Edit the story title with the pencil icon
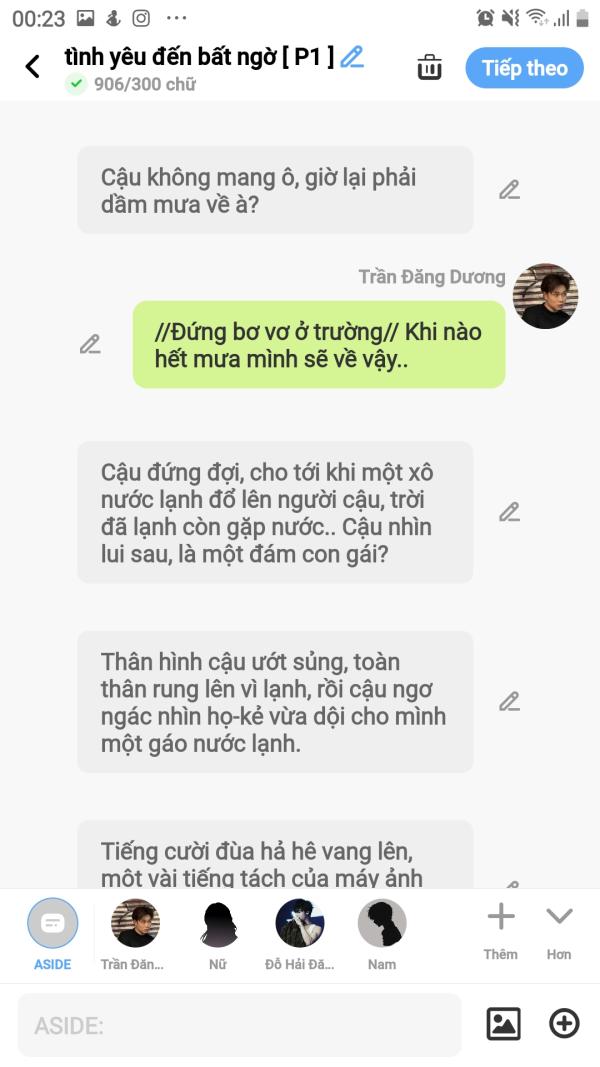This screenshot has width=600, height=1067. [352, 57]
